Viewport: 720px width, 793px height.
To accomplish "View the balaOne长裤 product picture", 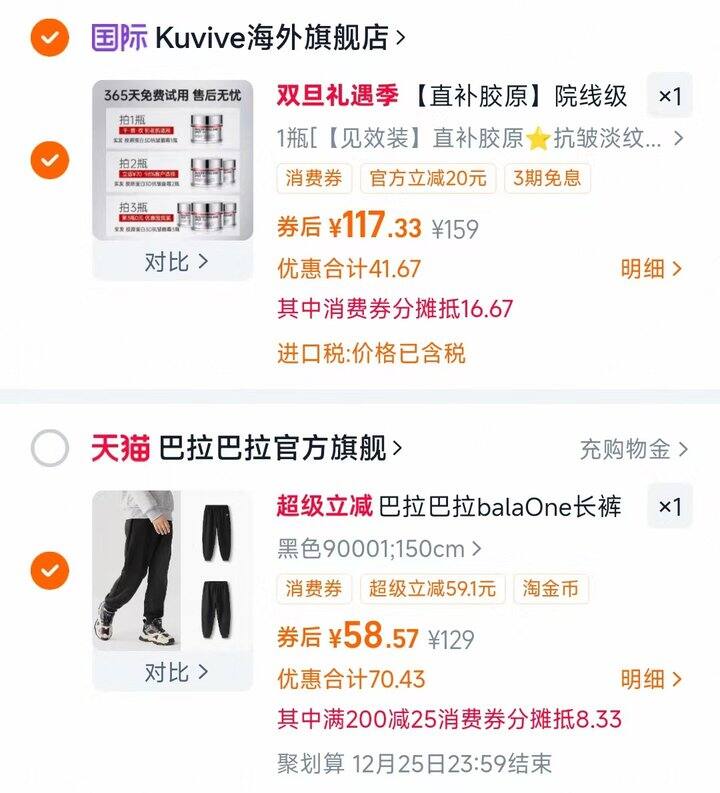I will [172, 571].
